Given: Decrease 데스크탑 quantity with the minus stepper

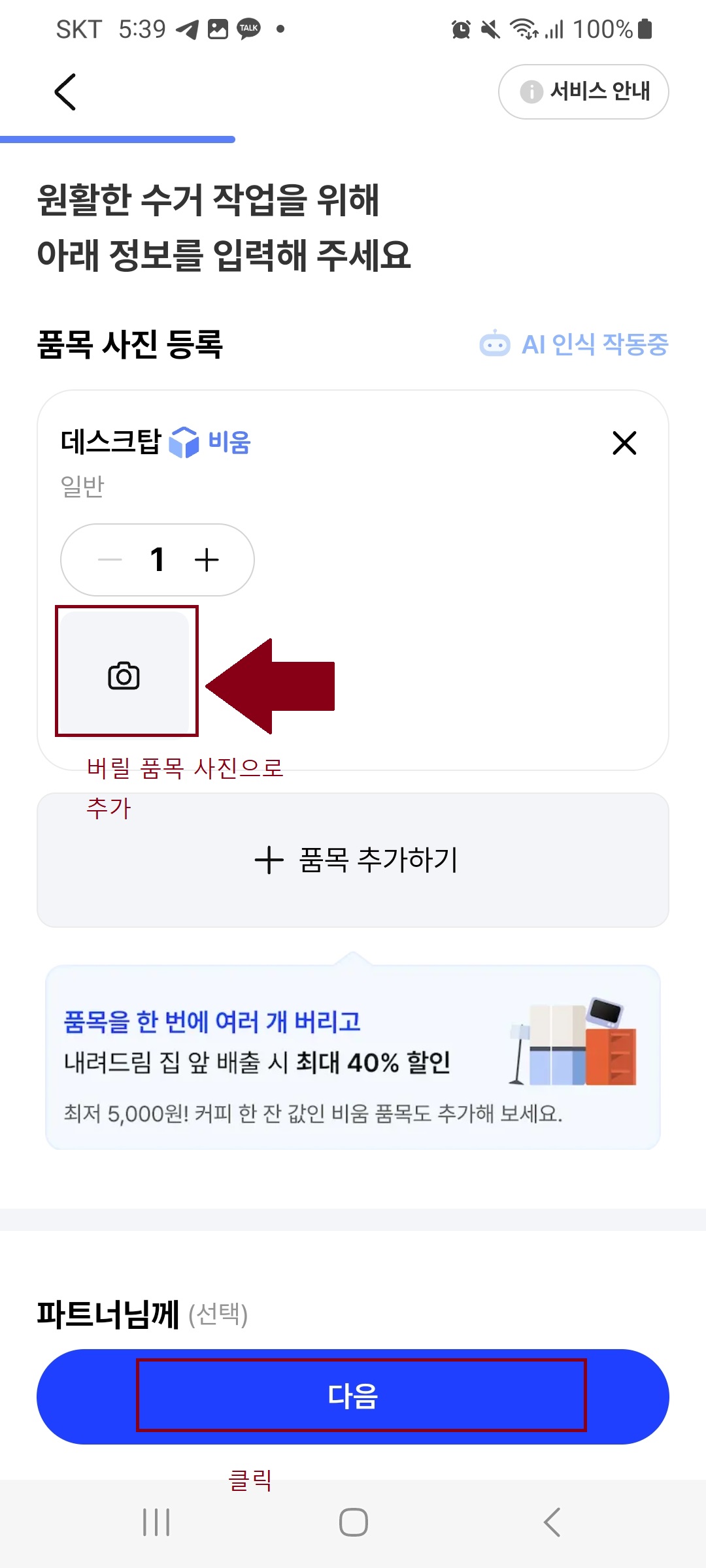Looking at the screenshot, I should (x=109, y=559).
